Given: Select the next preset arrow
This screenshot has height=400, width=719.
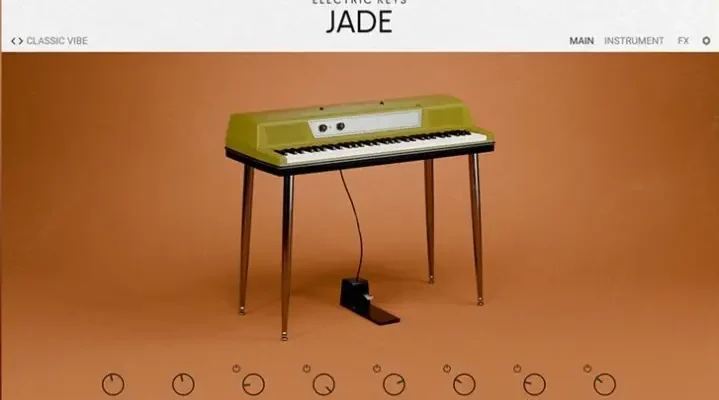Looking at the screenshot, I should tap(20, 41).
